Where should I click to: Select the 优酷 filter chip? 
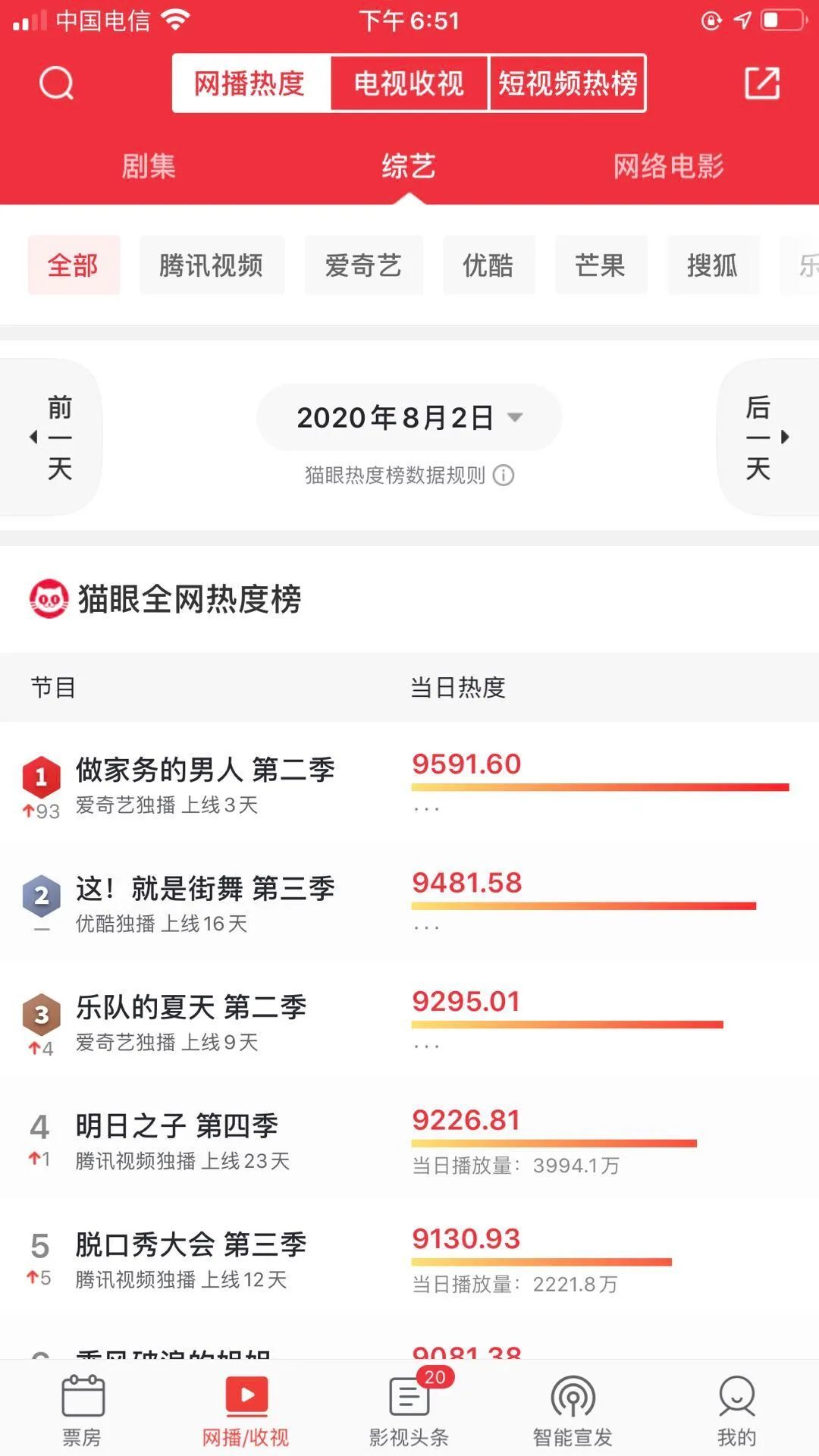488,265
